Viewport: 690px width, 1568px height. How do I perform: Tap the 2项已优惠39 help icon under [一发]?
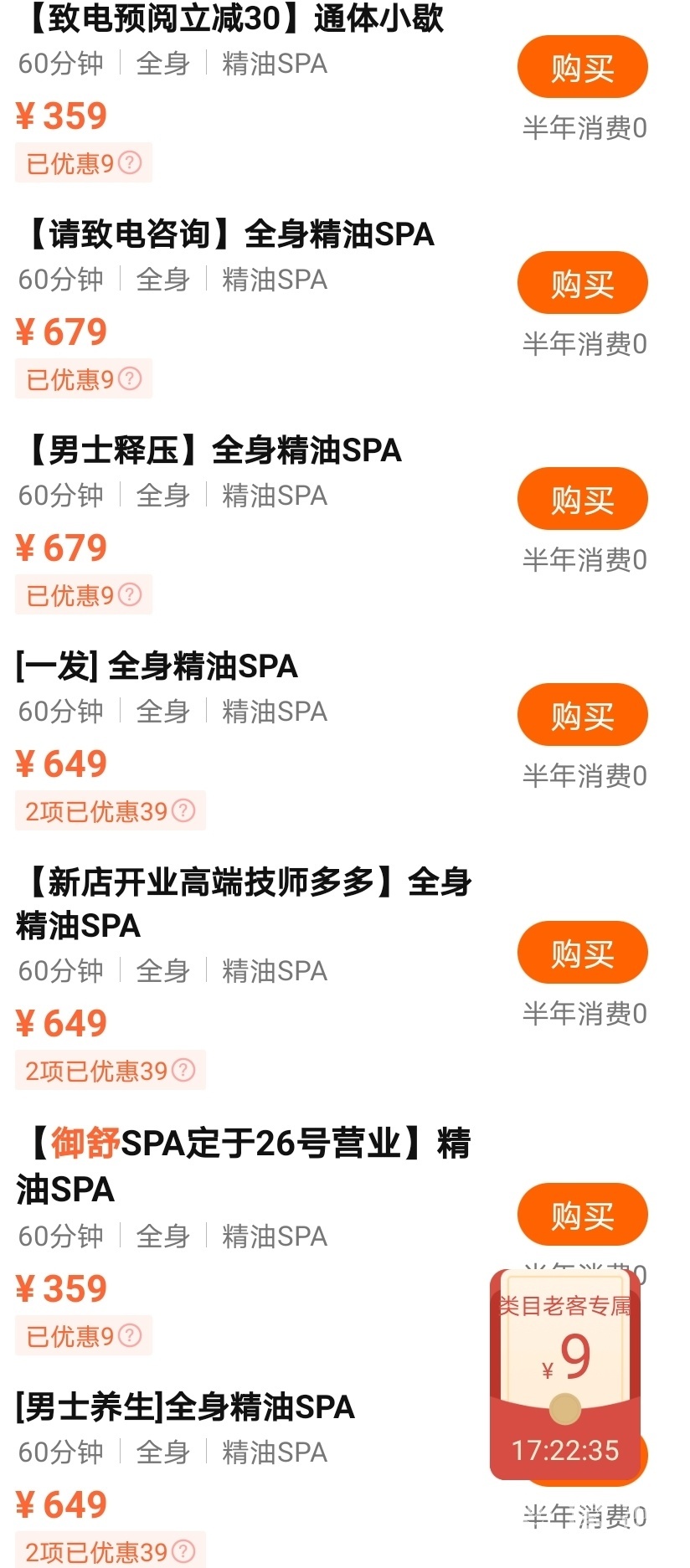183,810
